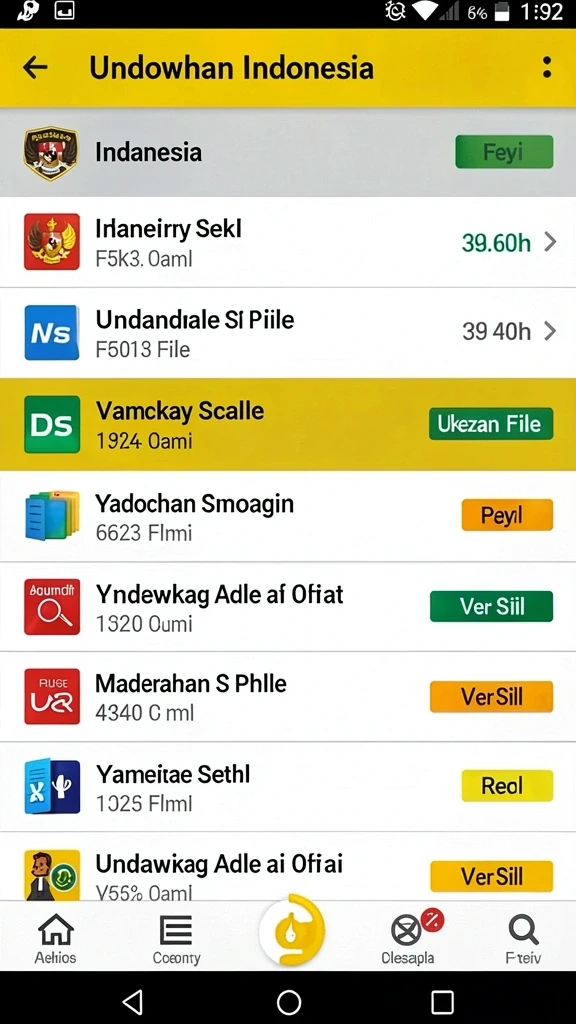Image resolution: width=576 pixels, height=1024 pixels.
Task: Open recent apps with square button
Action: 442,1001
